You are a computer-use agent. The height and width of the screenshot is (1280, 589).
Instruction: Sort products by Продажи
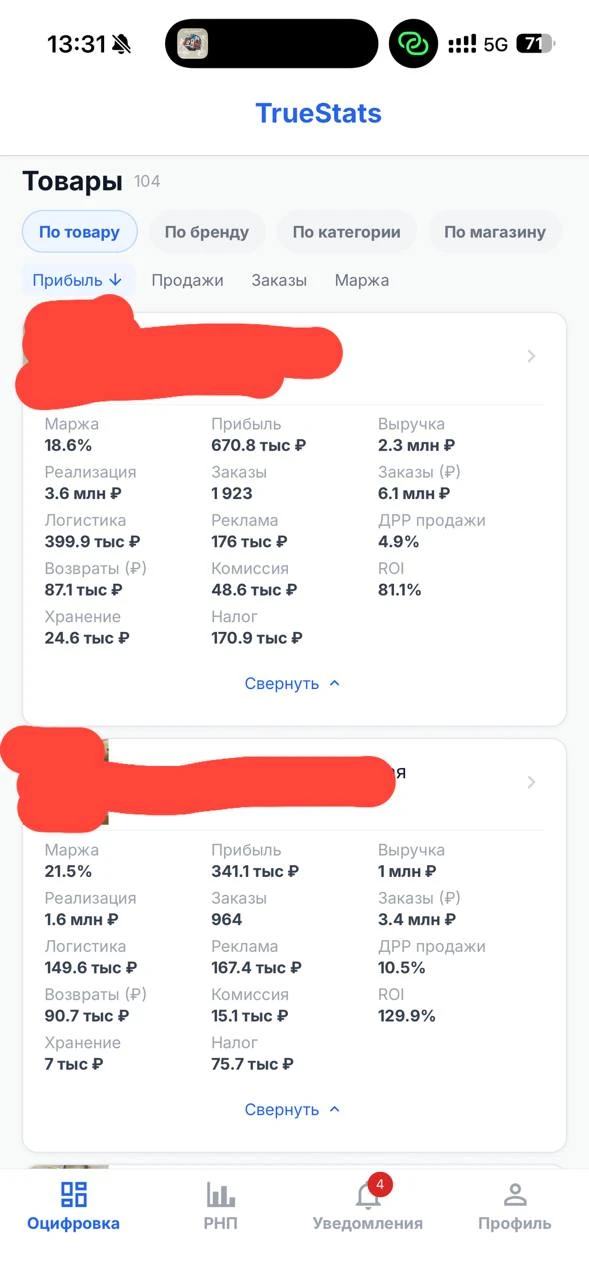coord(187,281)
